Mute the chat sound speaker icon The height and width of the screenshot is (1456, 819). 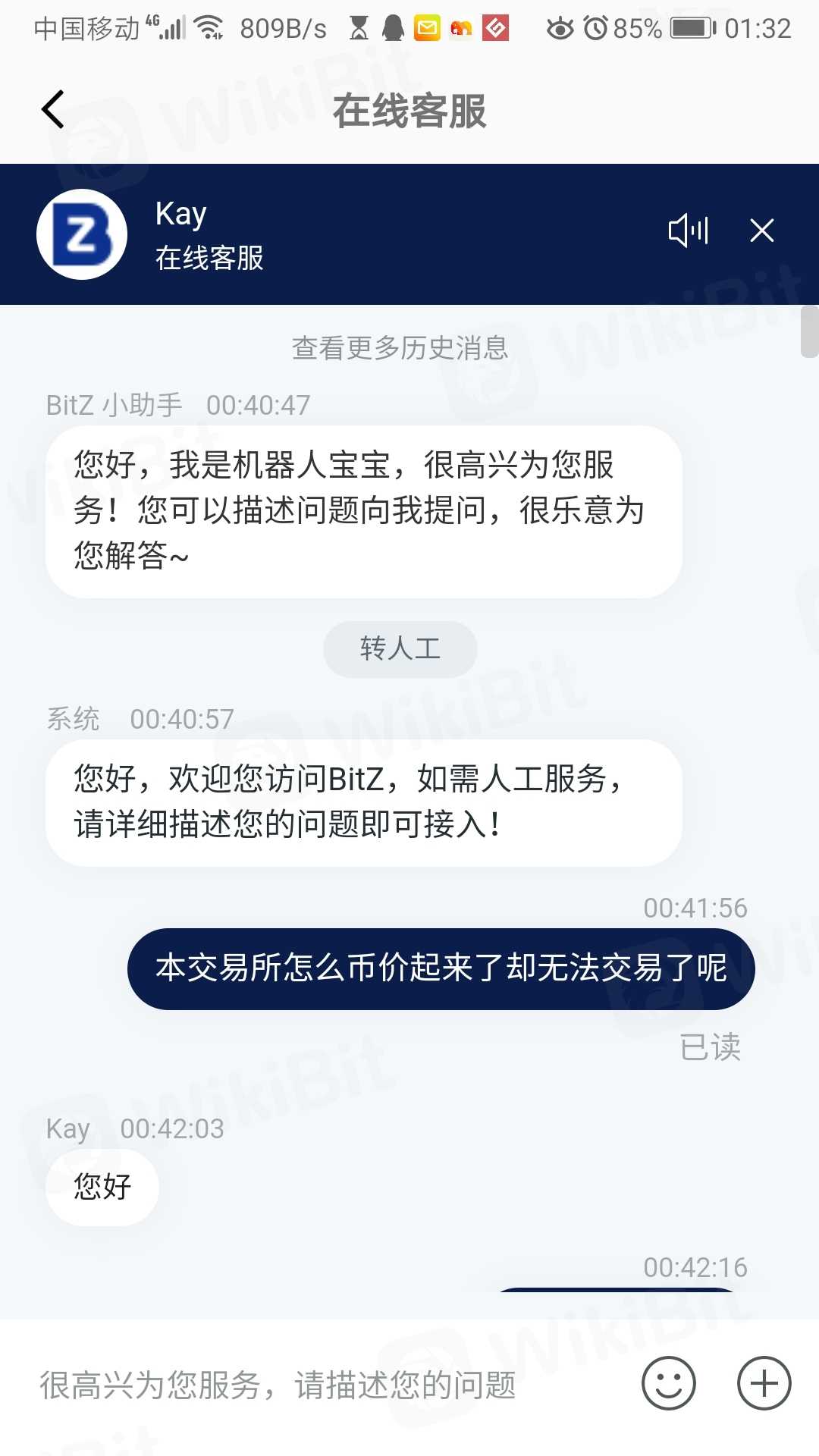tap(688, 231)
